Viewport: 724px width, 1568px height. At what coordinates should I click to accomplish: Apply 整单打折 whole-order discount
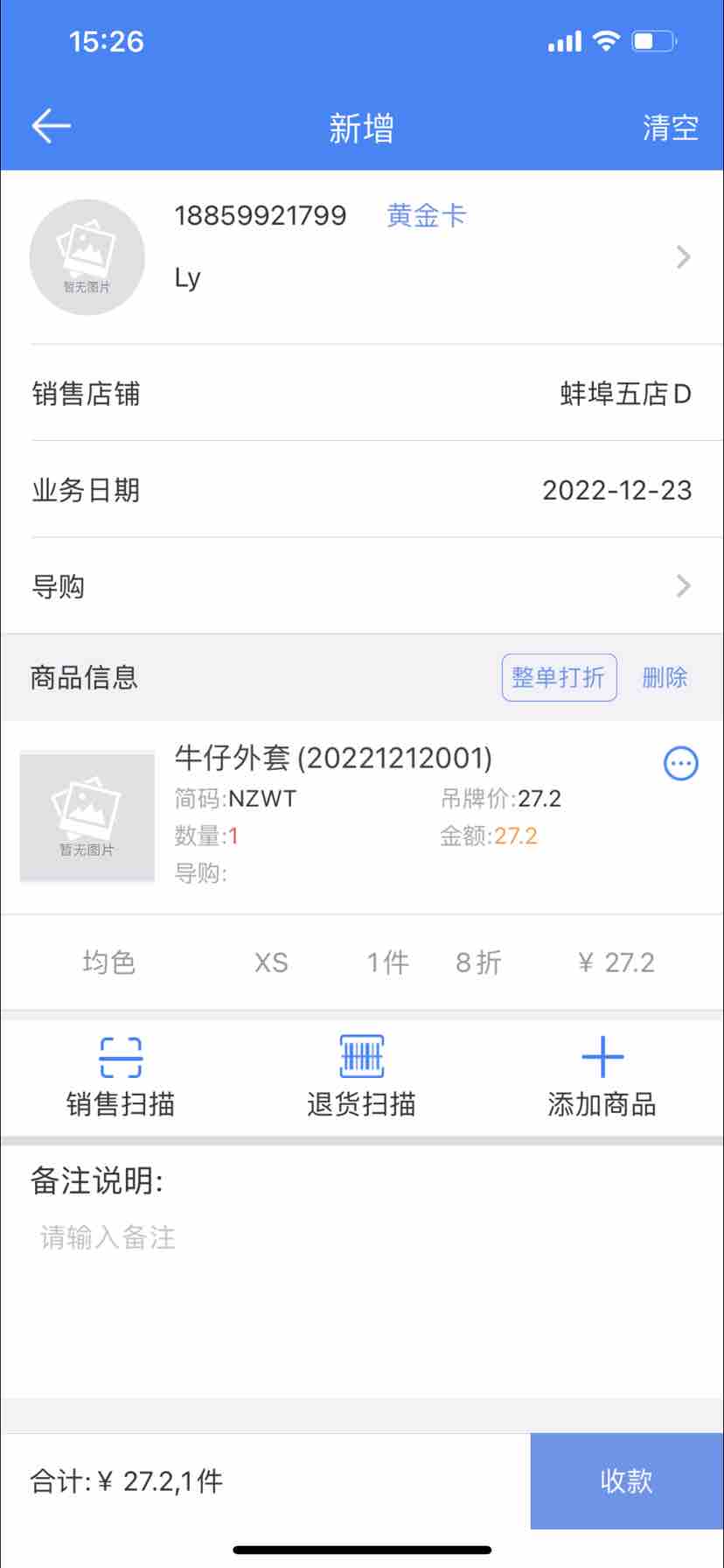point(559,677)
